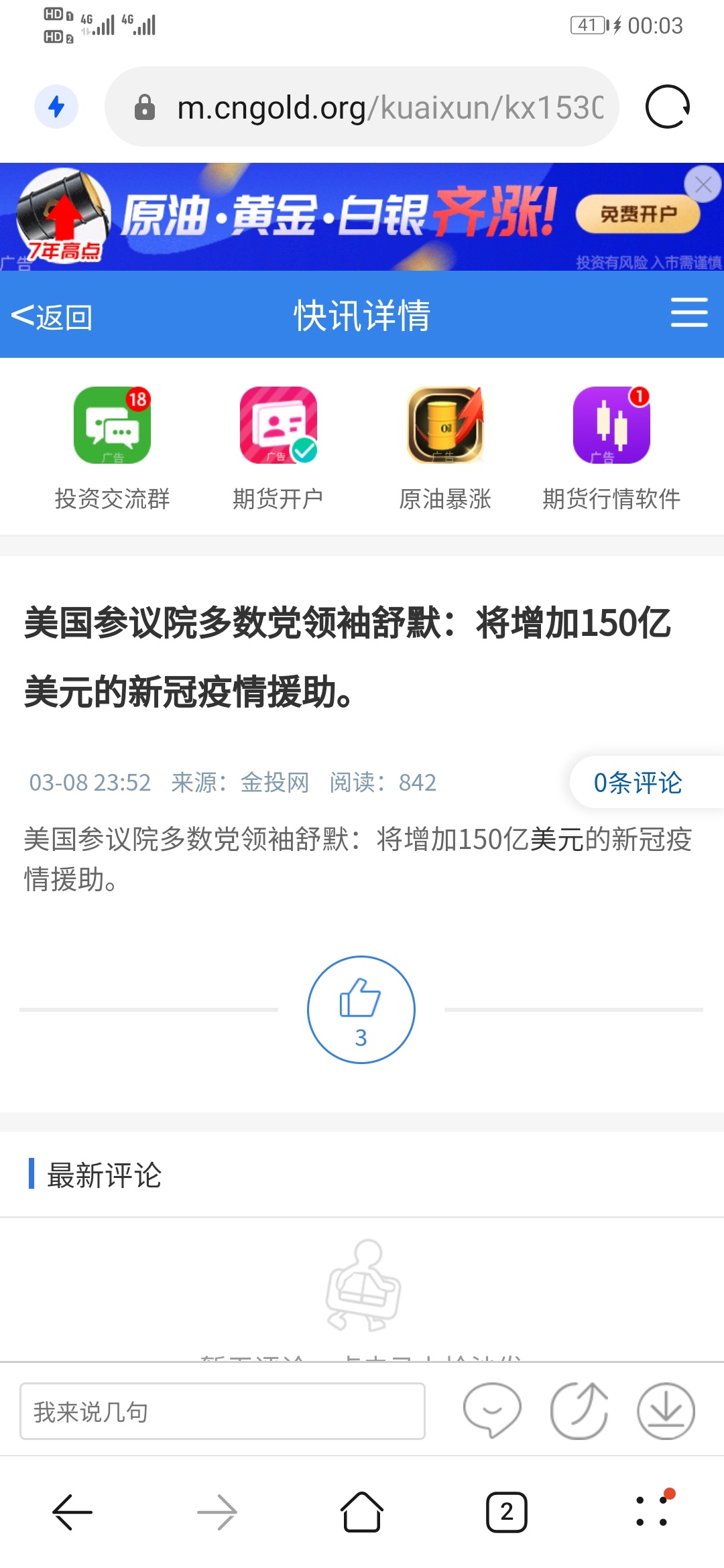Close the crude oil gold silver ad banner
Image resolution: width=724 pixels, height=1568 pixels.
[x=703, y=184]
